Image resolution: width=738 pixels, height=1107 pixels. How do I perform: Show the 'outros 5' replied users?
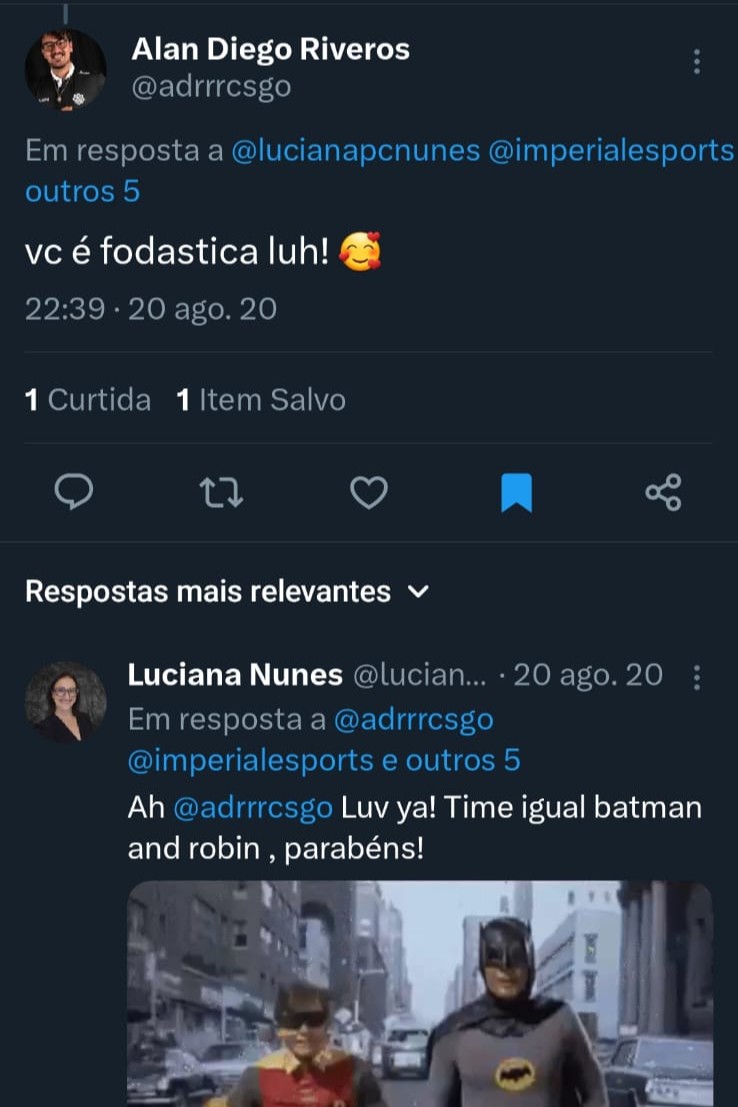point(82,191)
